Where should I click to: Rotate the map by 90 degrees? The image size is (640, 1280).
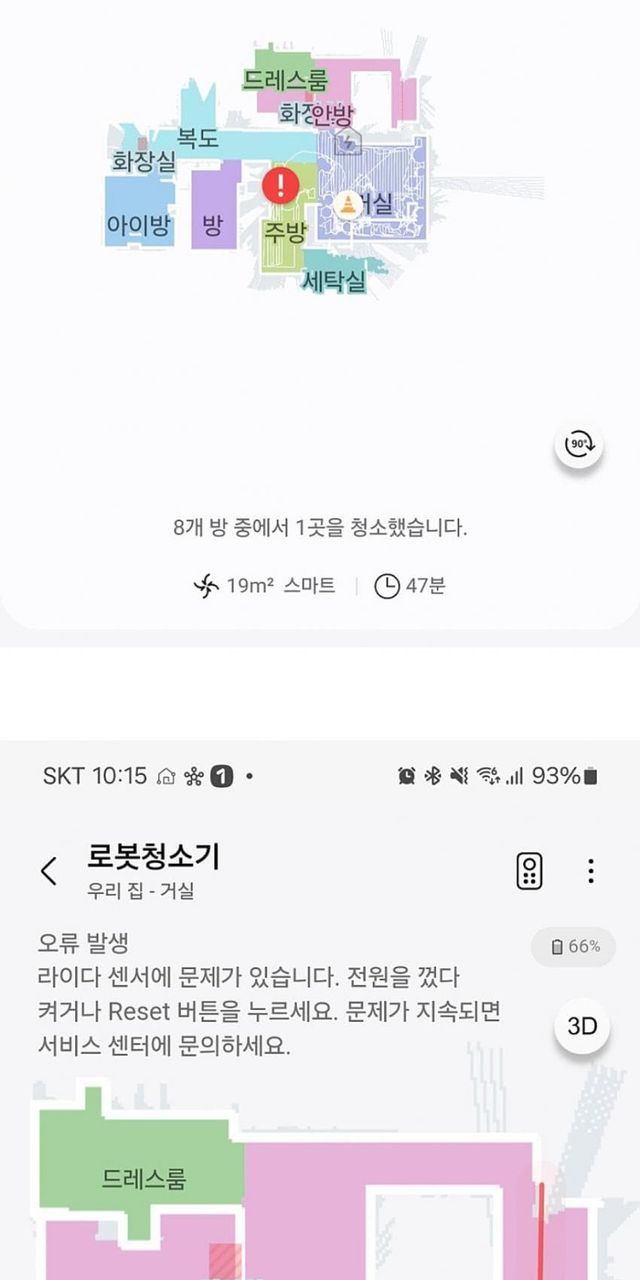(x=579, y=445)
